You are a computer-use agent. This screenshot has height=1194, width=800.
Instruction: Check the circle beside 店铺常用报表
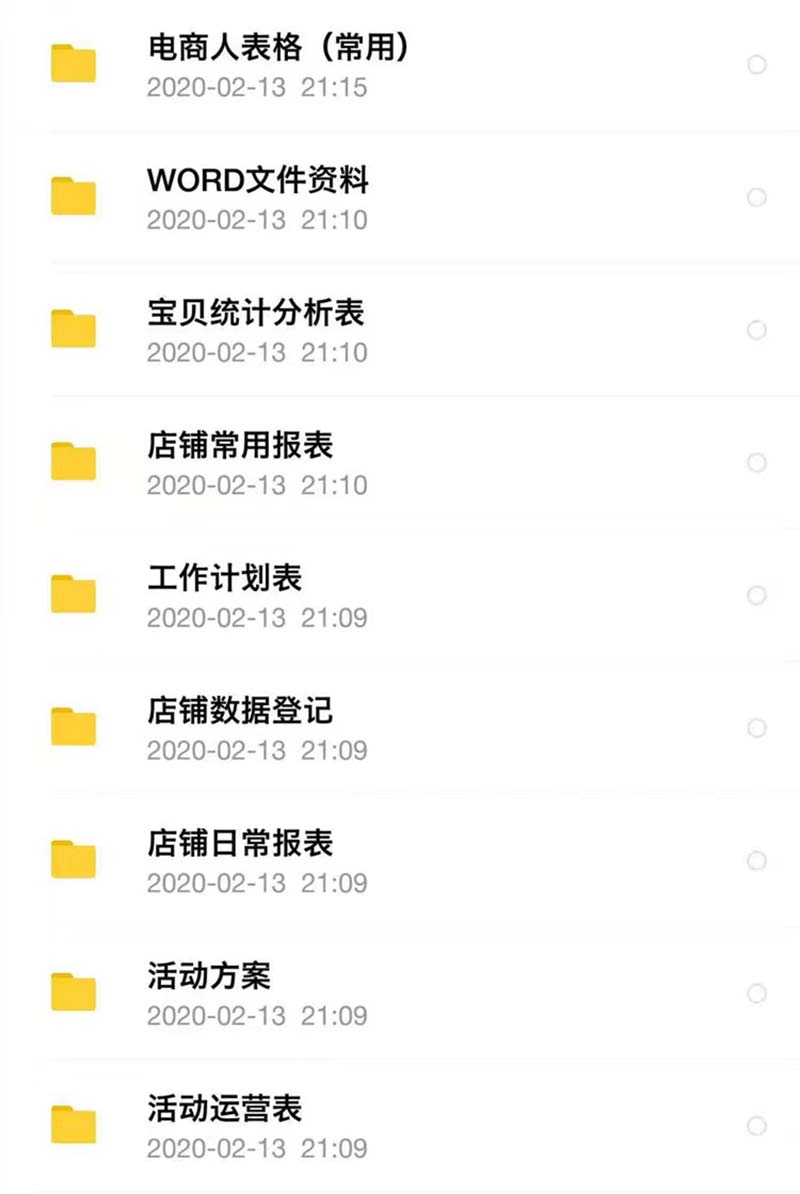point(757,463)
